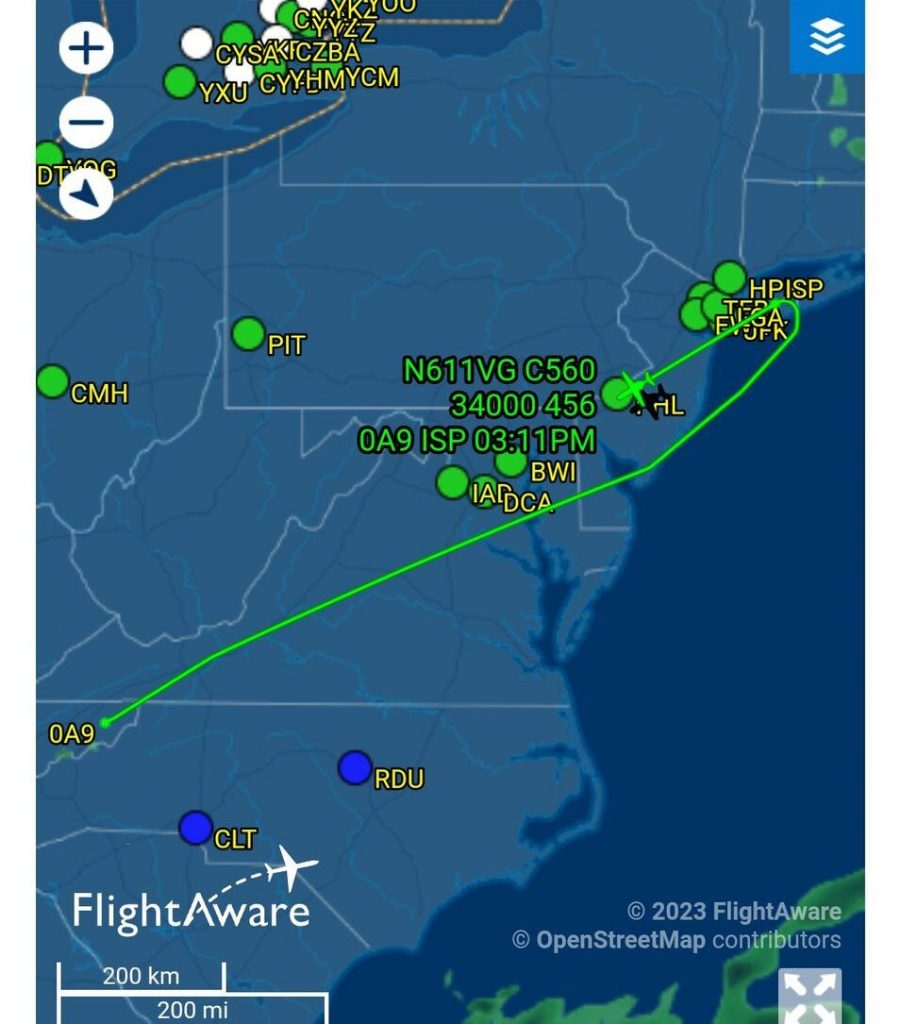The image size is (901, 1024).
Task: Reset map orientation with the compass arrow
Action: (86, 193)
